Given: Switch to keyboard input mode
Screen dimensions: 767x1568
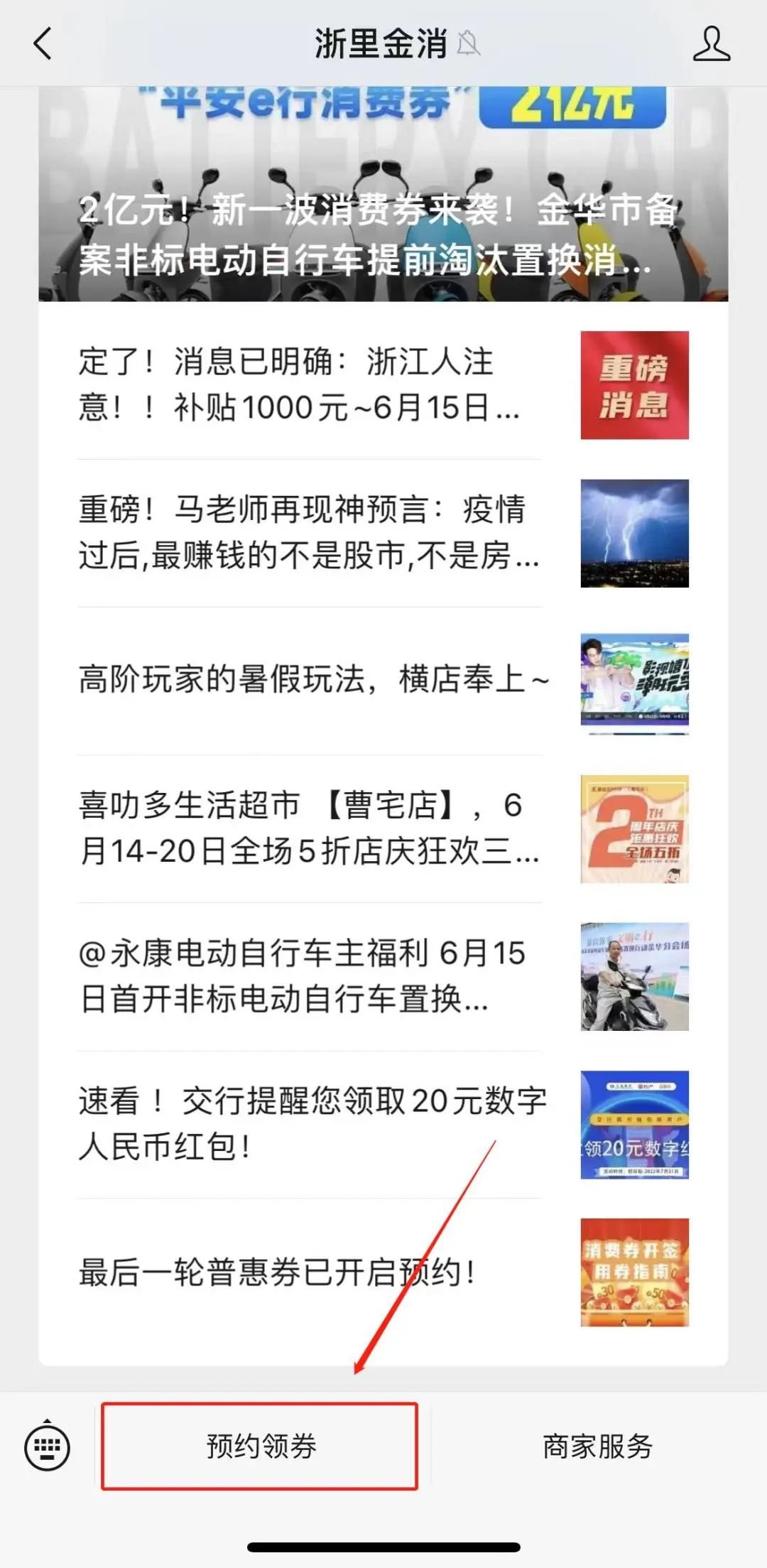Looking at the screenshot, I should click(x=48, y=1446).
